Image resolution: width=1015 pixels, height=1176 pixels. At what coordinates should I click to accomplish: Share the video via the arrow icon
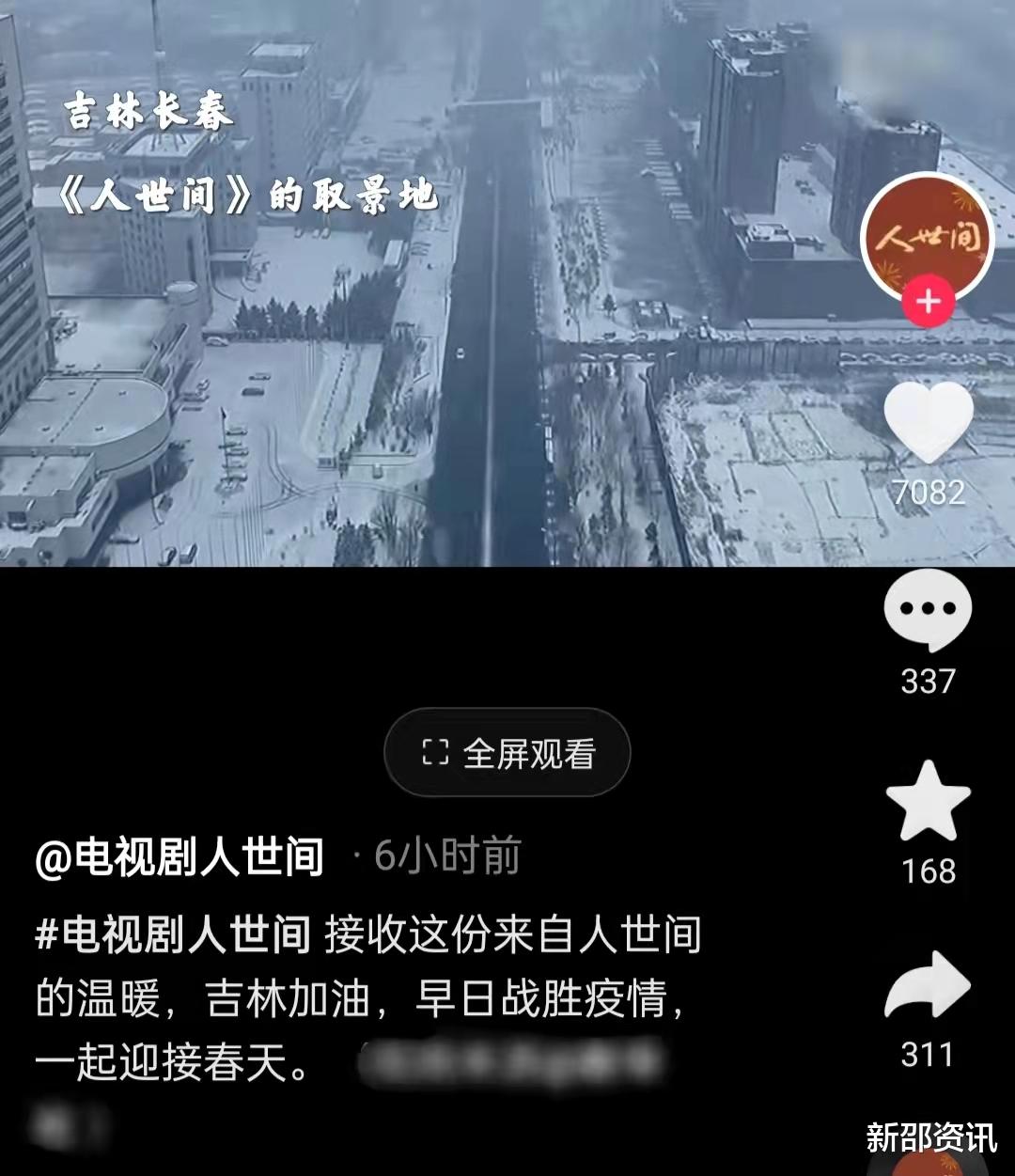(x=929, y=984)
